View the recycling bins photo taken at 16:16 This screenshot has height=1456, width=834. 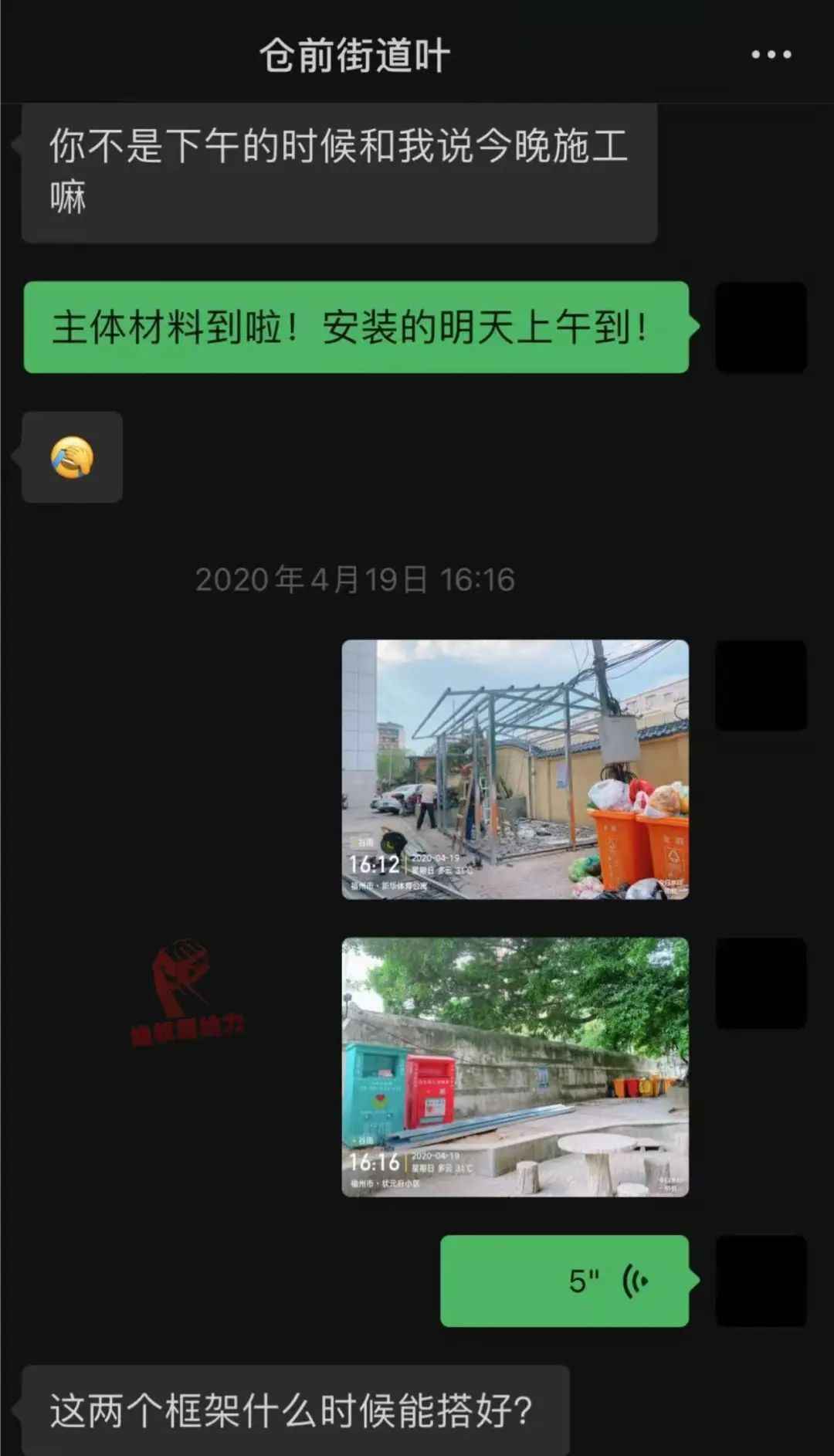point(515,1067)
